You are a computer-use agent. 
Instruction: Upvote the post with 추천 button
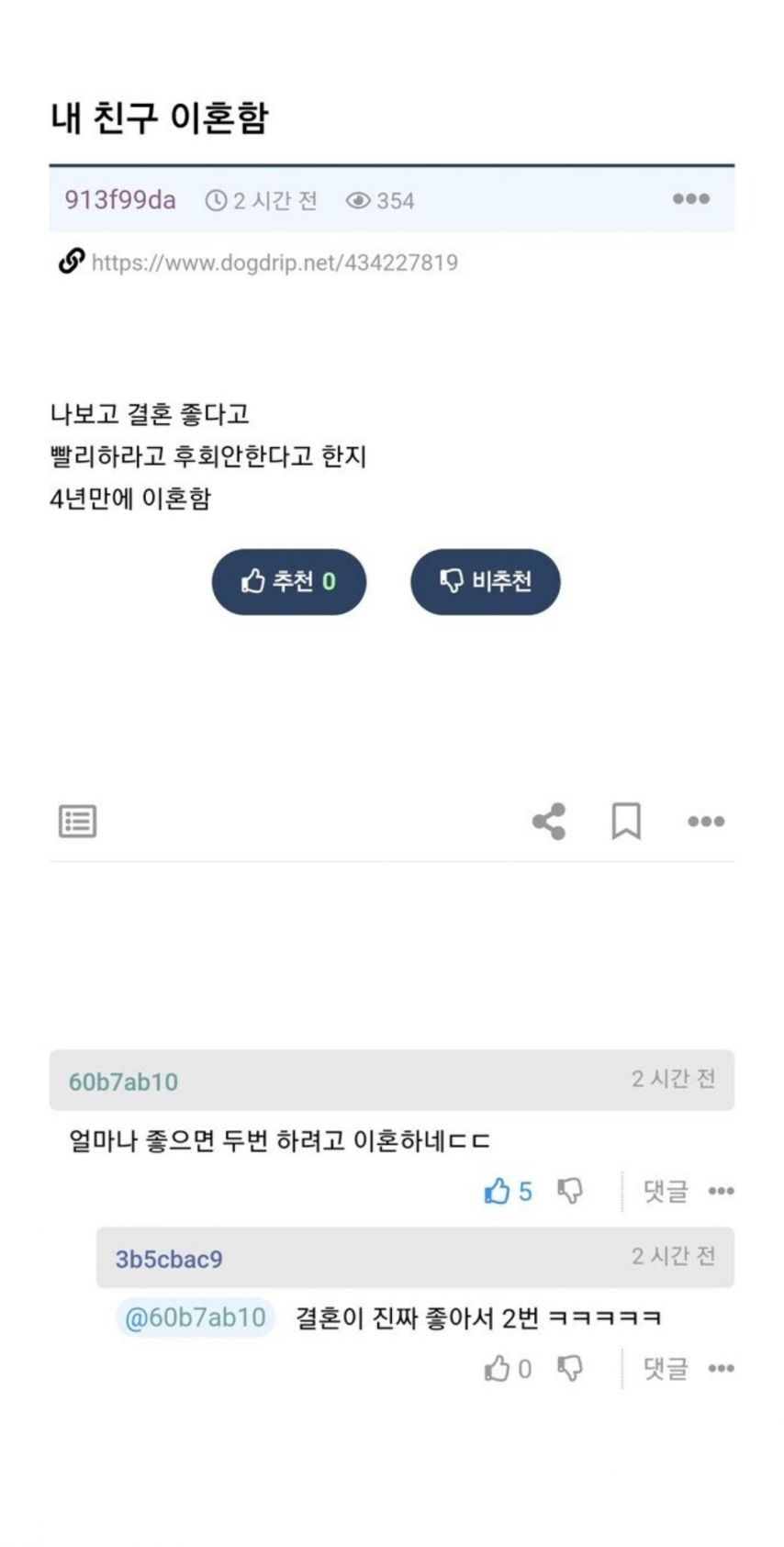pyautogui.click(x=289, y=581)
